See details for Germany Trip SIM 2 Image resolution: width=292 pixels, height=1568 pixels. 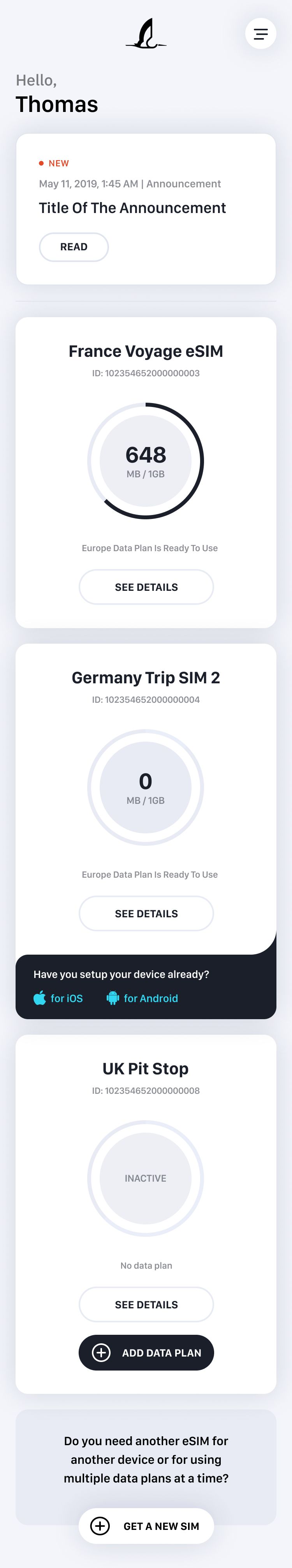click(x=146, y=913)
